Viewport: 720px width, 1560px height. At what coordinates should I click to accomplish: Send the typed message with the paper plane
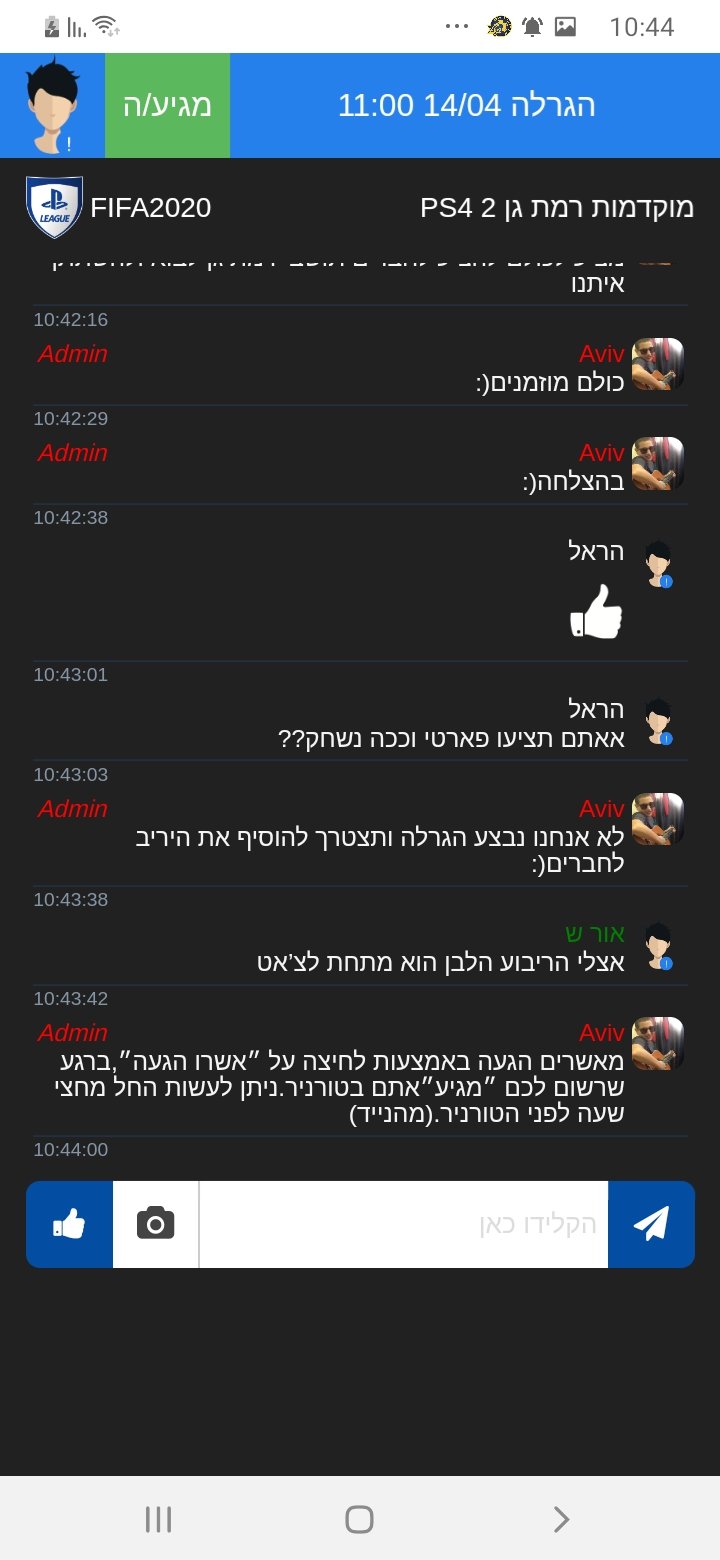pyautogui.click(x=651, y=1224)
